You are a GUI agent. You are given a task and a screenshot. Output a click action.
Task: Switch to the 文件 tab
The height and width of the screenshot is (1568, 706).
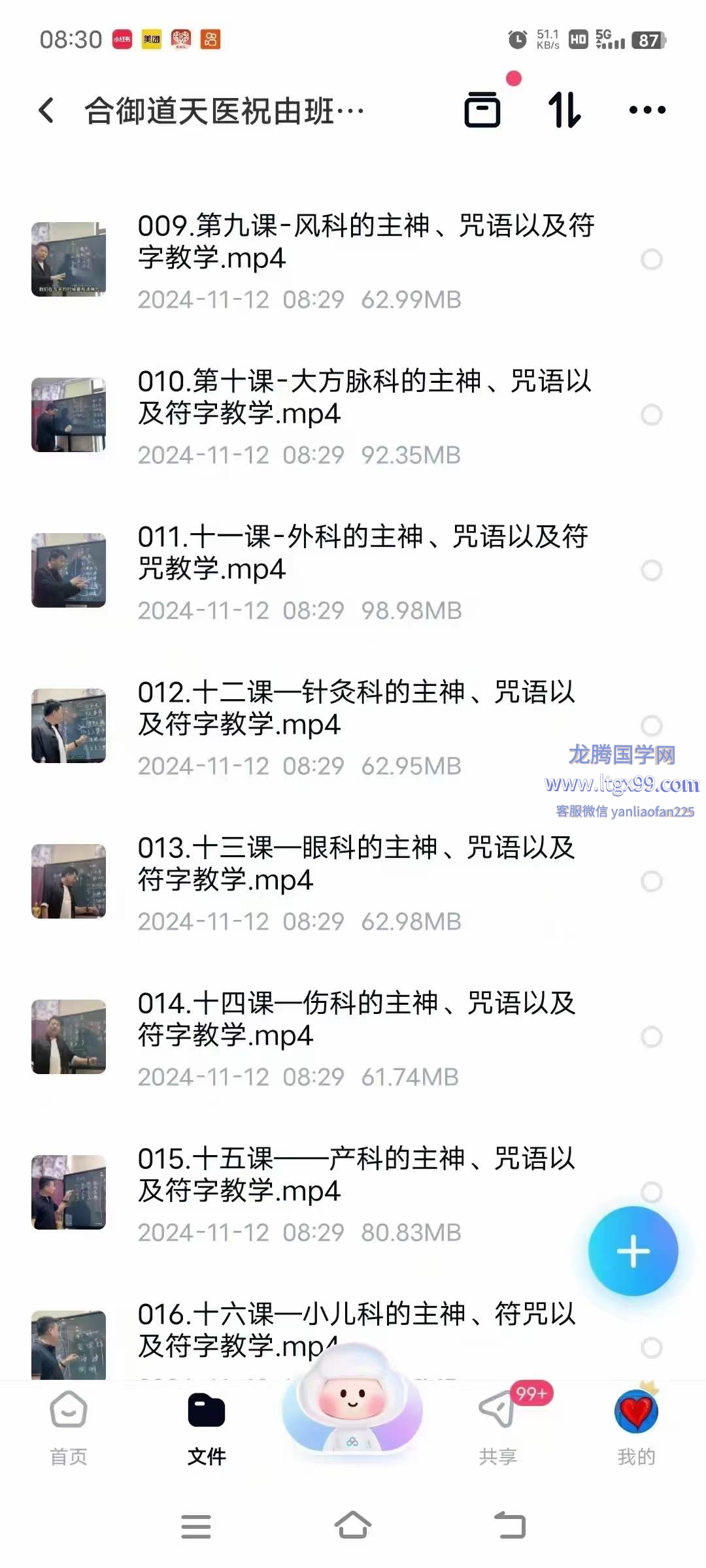207,1429
